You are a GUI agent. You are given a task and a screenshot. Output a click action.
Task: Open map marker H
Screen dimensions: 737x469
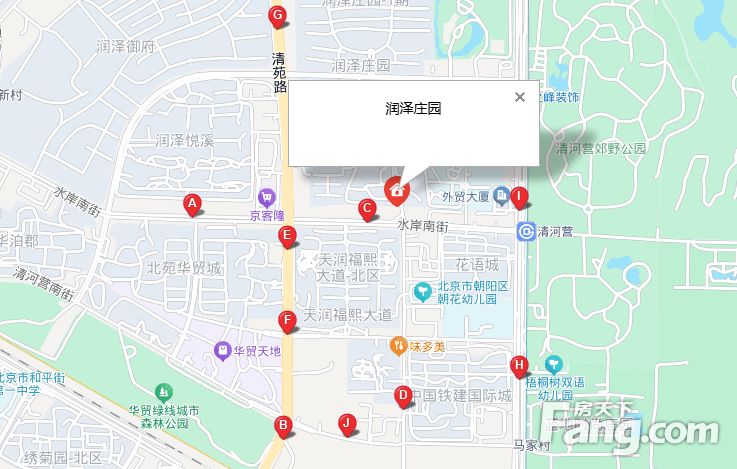pyautogui.click(x=518, y=366)
